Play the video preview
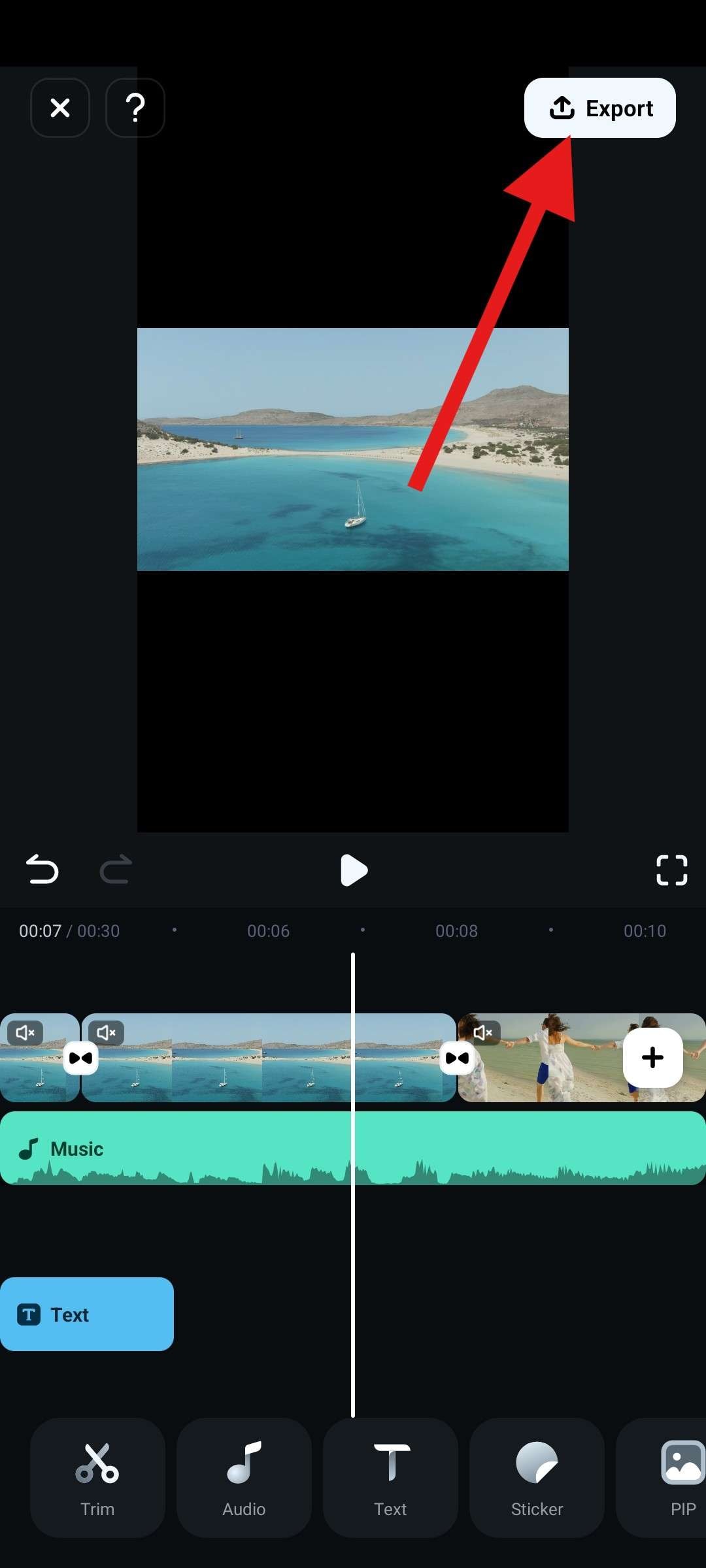706x1568 pixels. click(353, 870)
